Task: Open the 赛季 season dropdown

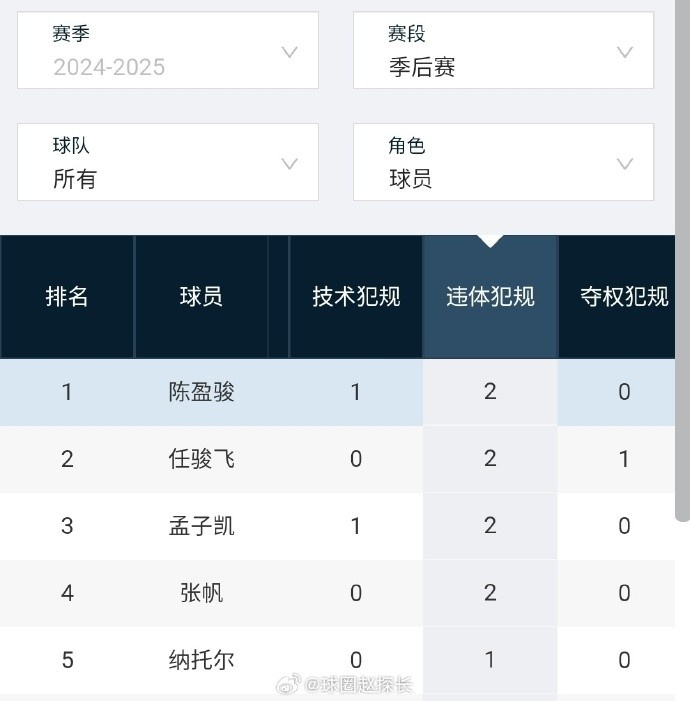Action: (x=168, y=51)
